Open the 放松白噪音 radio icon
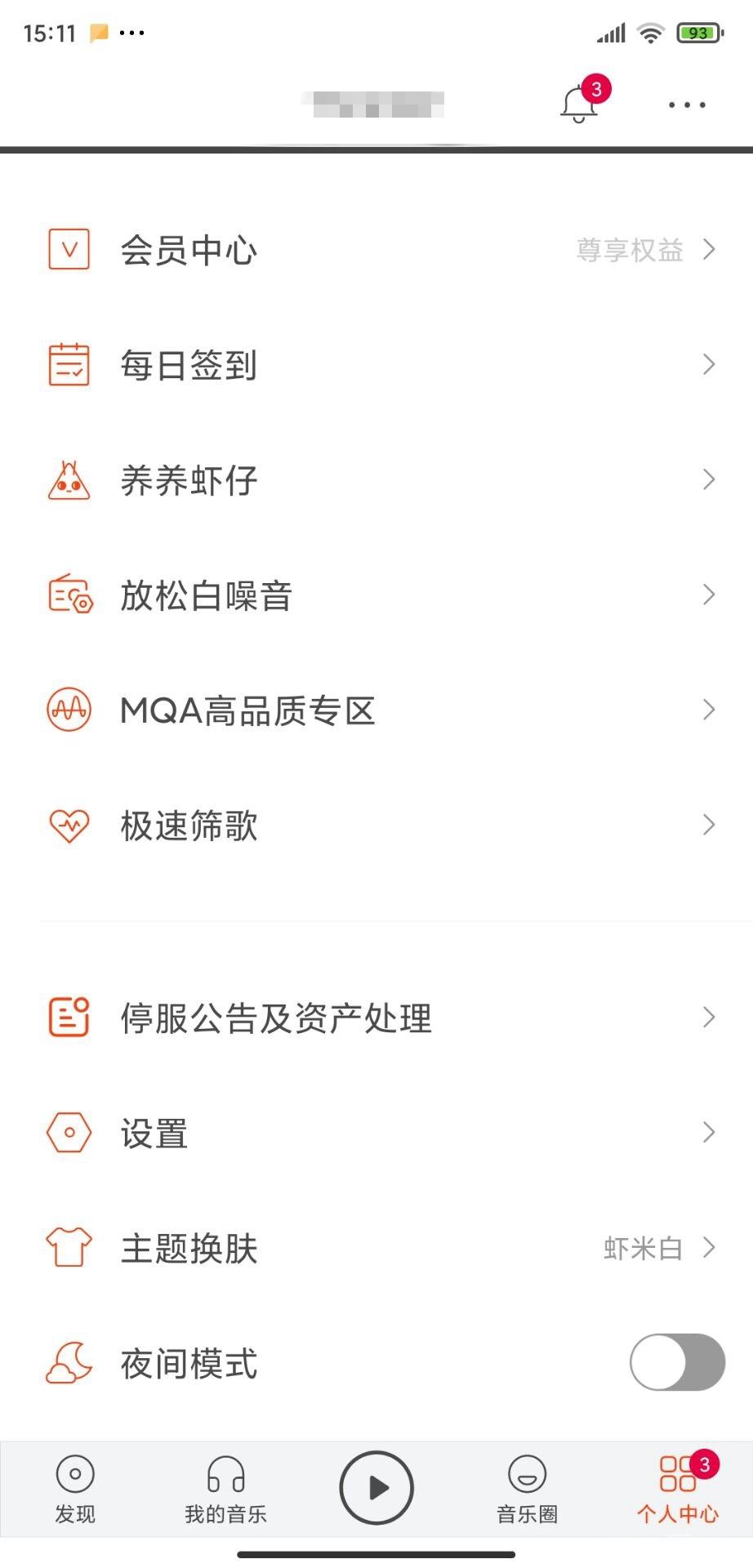The width and height of the screenshot is (753, 1568). (x=69, y=595)
